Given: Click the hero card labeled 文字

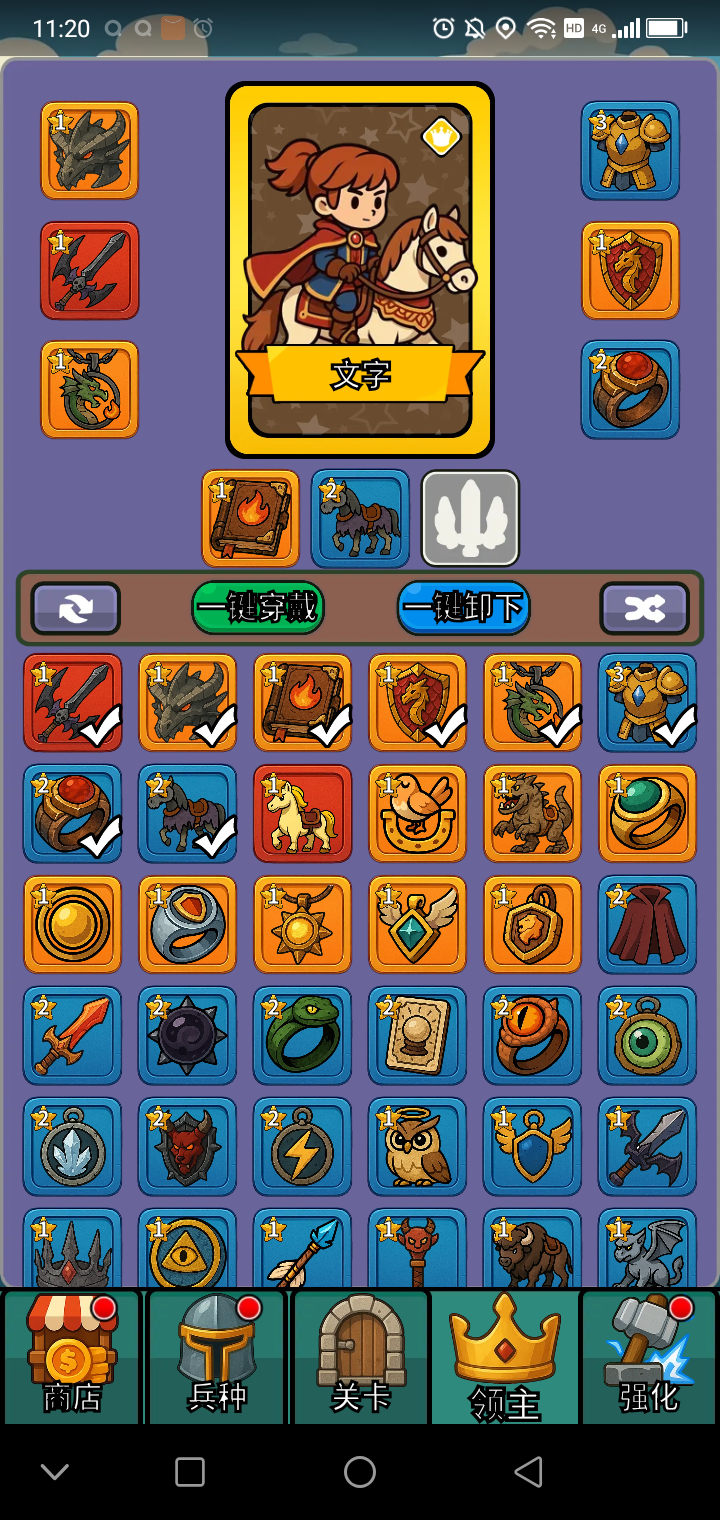Looking at the screenshot, I should point(360,270).
